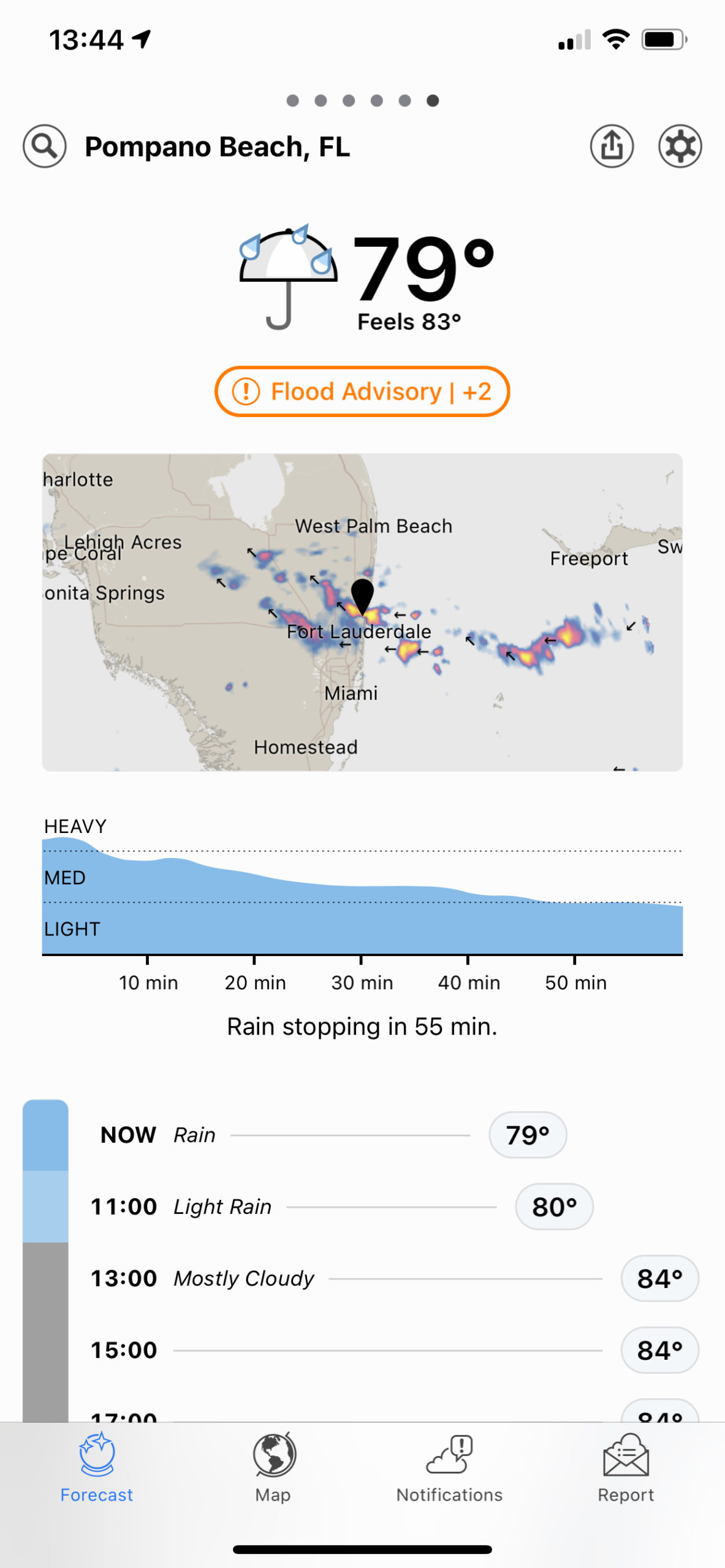Open the settings gear
The width and height of the screenshot is (725, 1568).
(680, 146)
